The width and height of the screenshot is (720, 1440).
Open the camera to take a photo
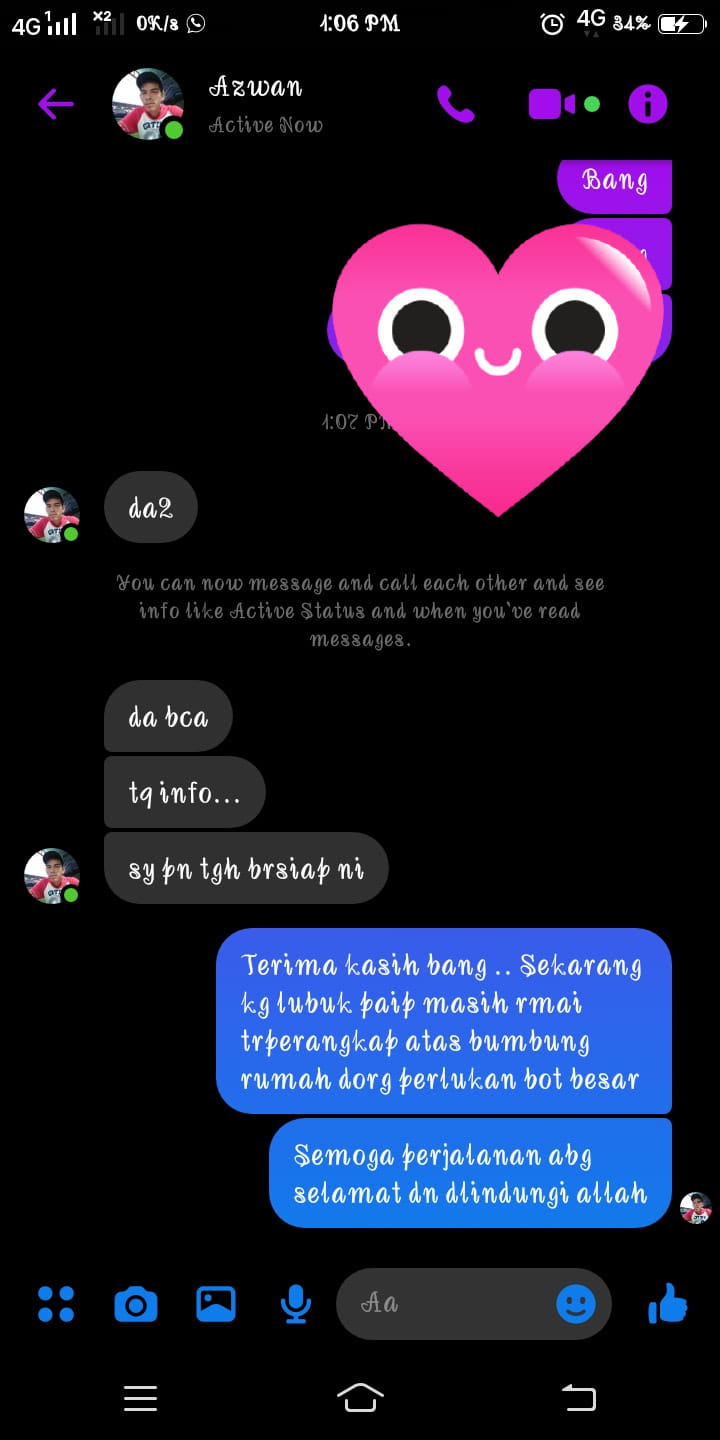(136, 1305)
